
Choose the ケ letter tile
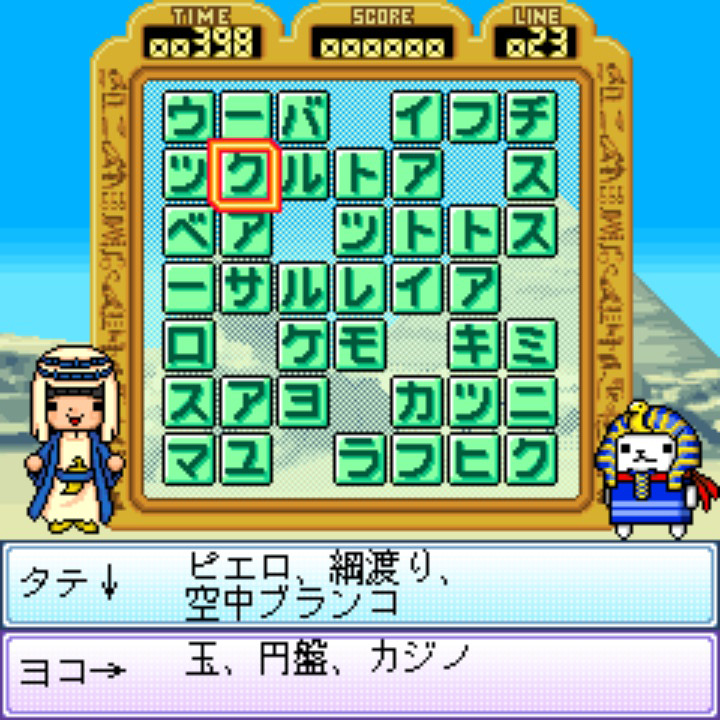click(303, 347)
